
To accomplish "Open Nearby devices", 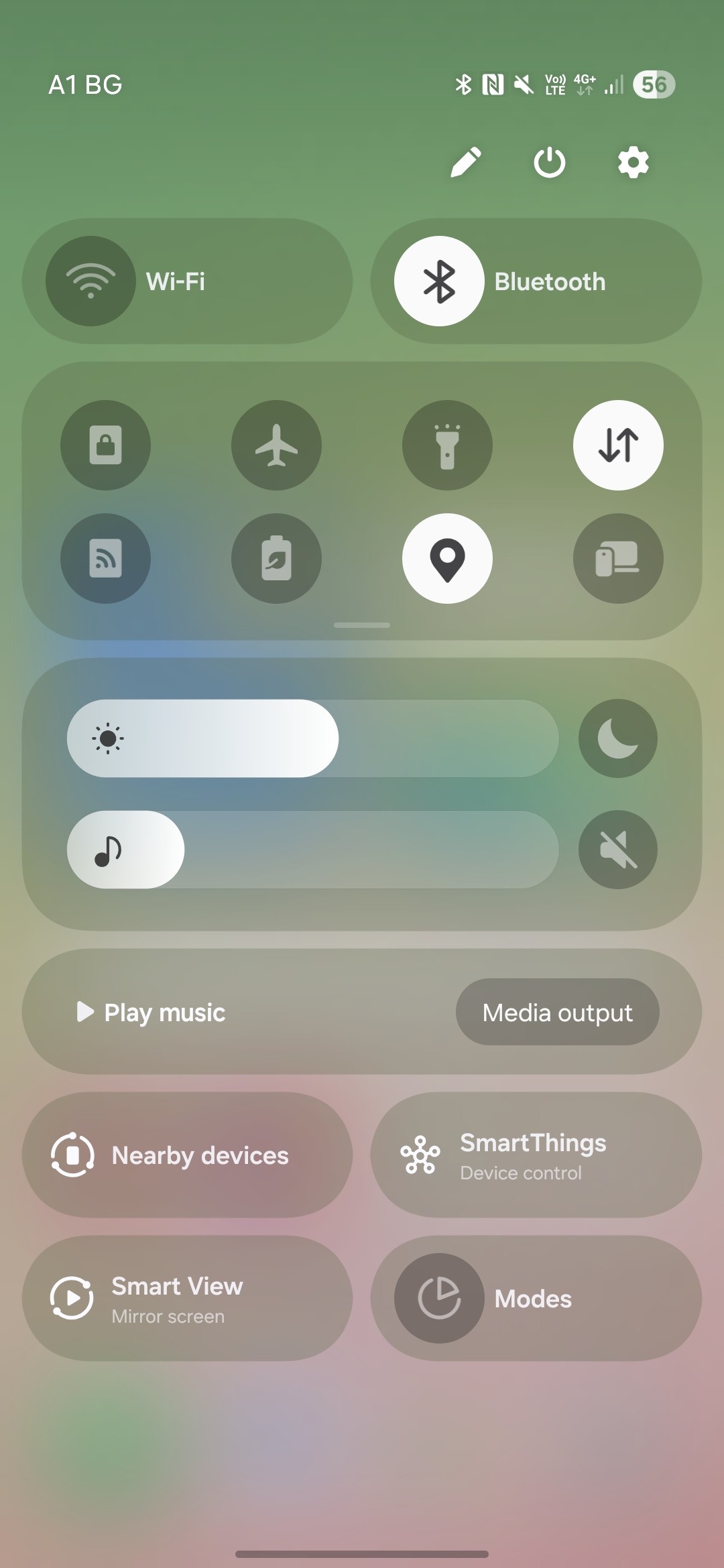I will tap(188, 1155).
